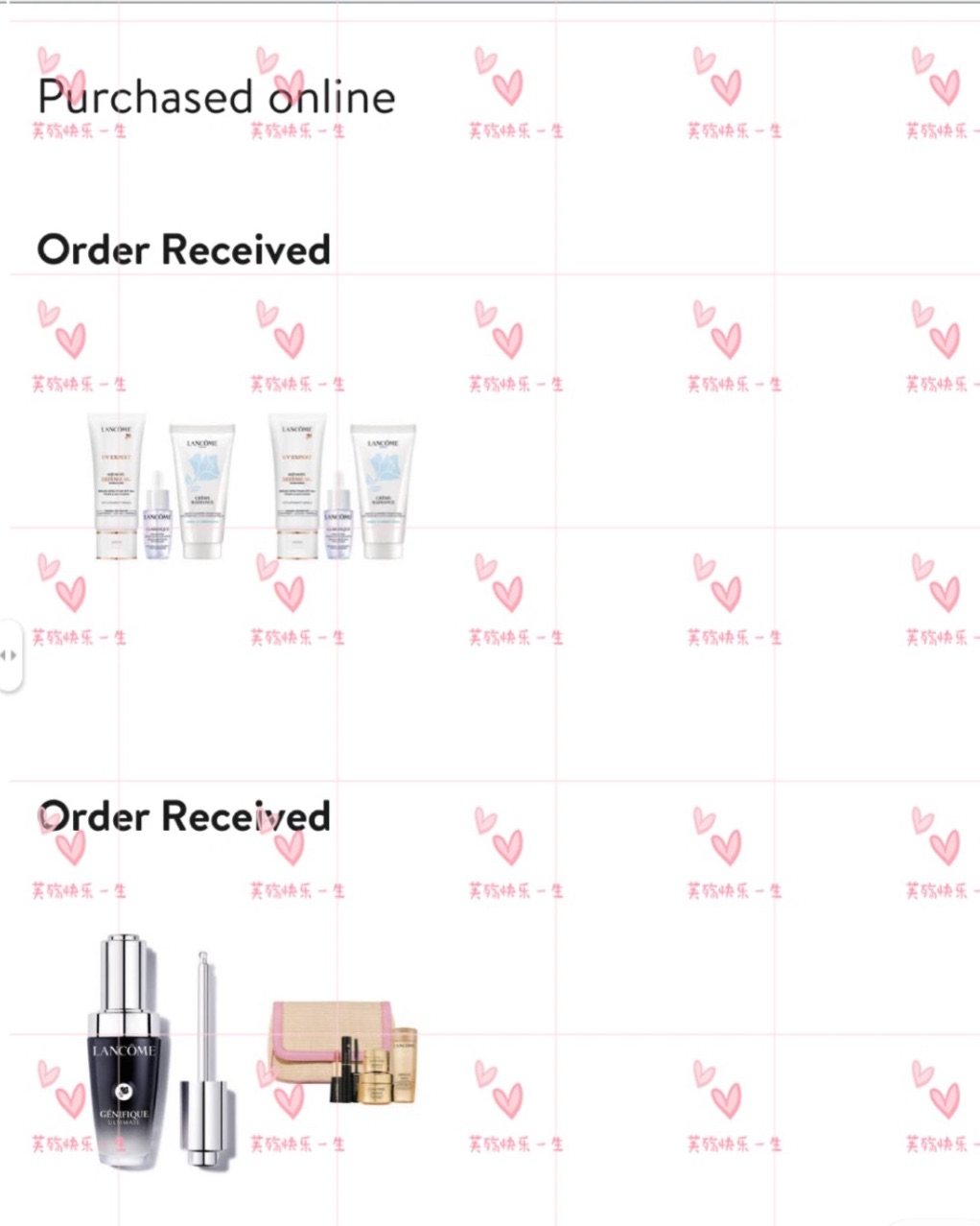Open the first Lancôme UV Expert set thumbnail

[x=161, y=486]
